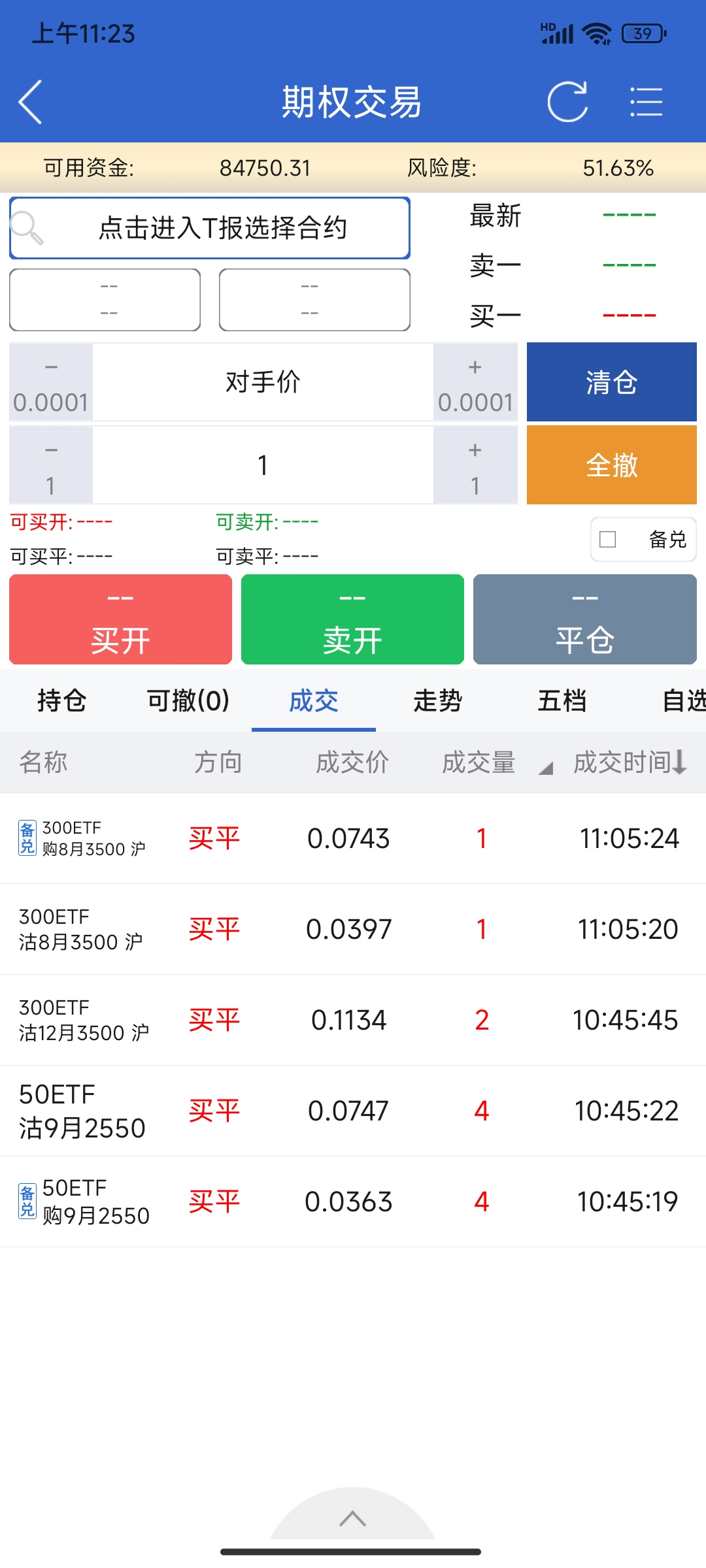This screenshot has width=706, height=1568.
Task: Increase price by 0.0001
Action: click(x=475, y=383)
